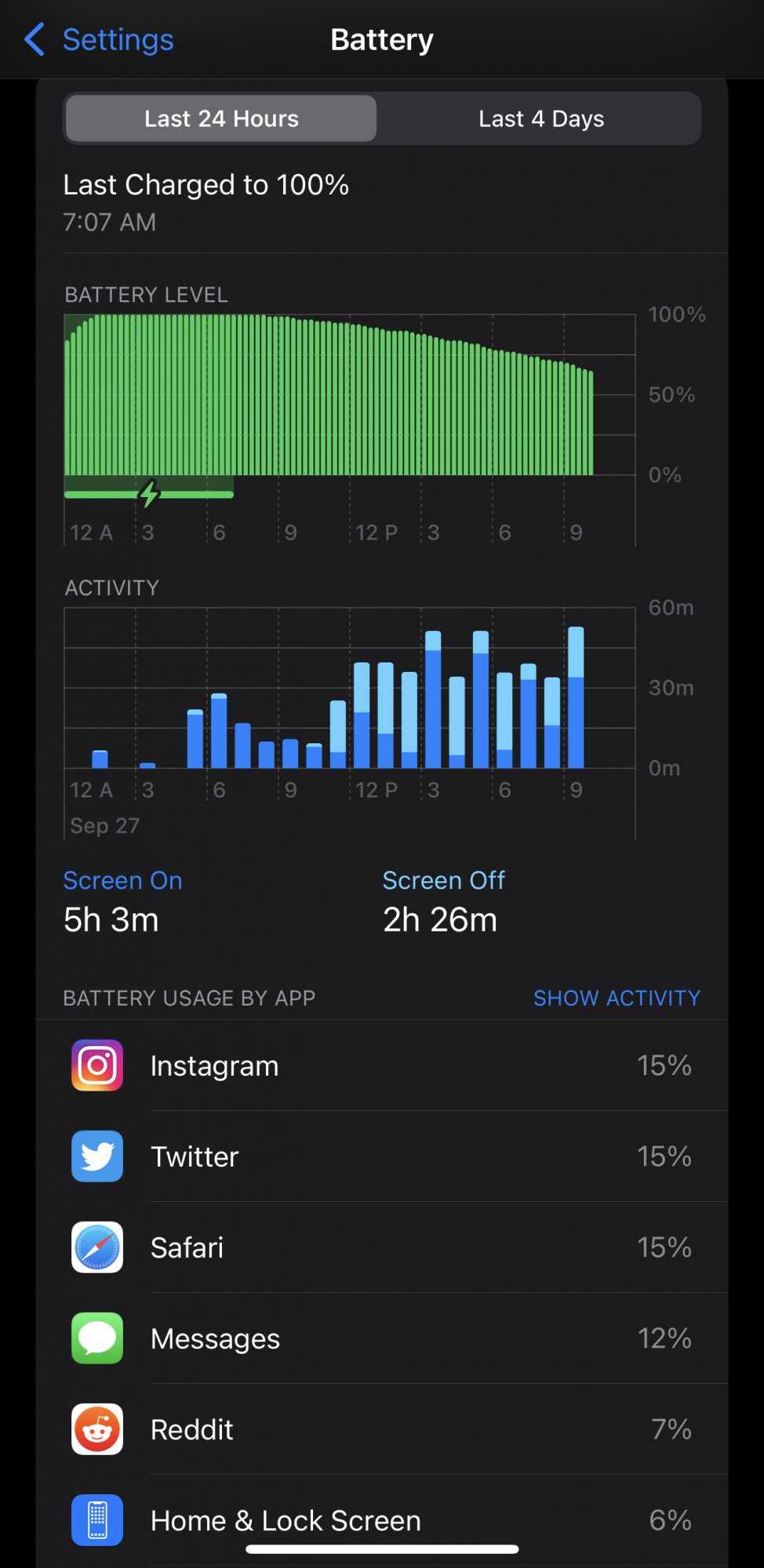This screenshot has height=1568, width=764.
Task: Switch to the Last 4 Days view
Action: tap(541, 119)
